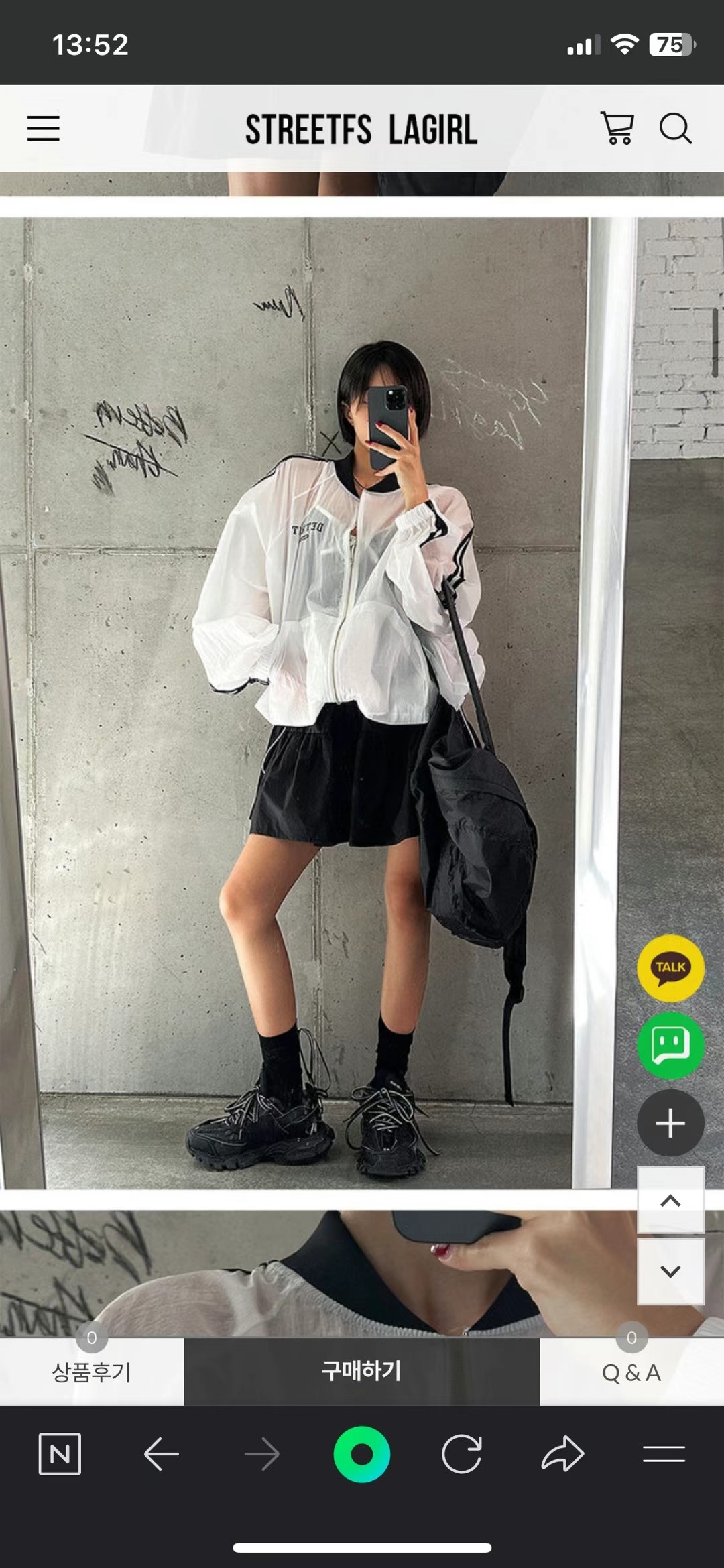This screenshot has width=724, height=1568.
Task: Open the 상품후기 reviews tab
Action: pos(92,1372)
